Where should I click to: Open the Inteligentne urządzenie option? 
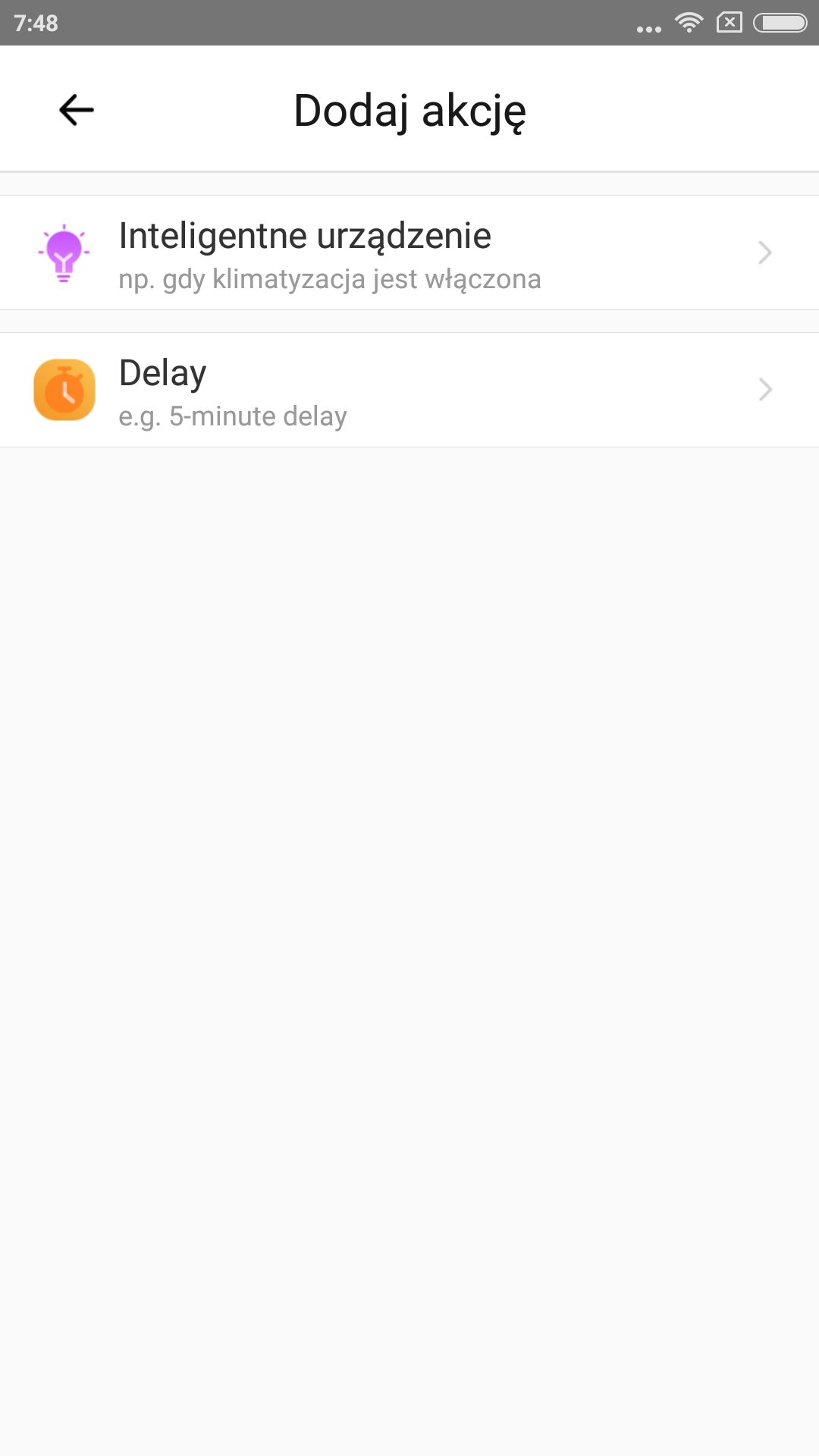click(409, 253)
